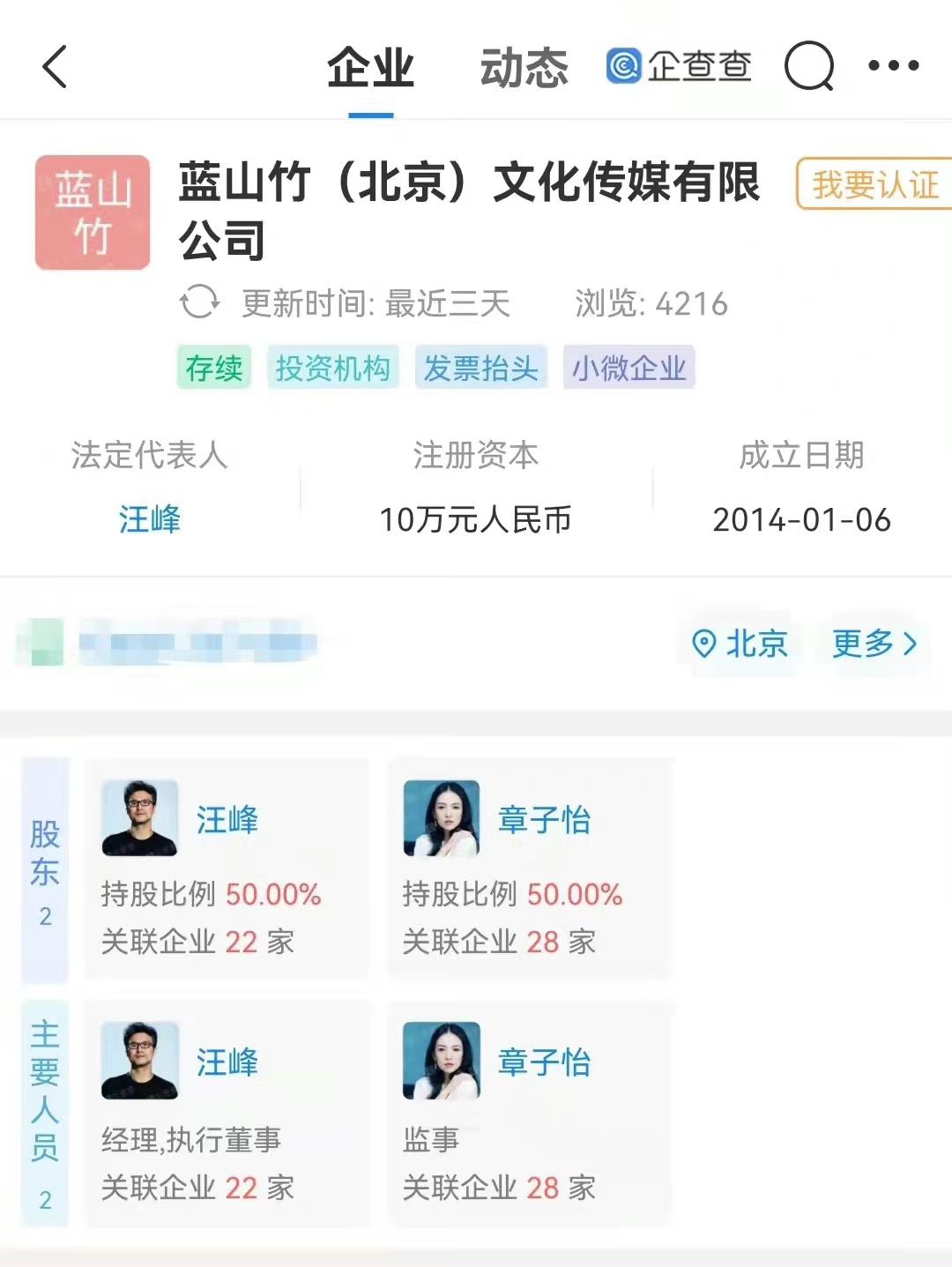Tap the 小微企业 tag
Image resolution: width=952 pixels, height=1267 pixels.
click(628, 368)
